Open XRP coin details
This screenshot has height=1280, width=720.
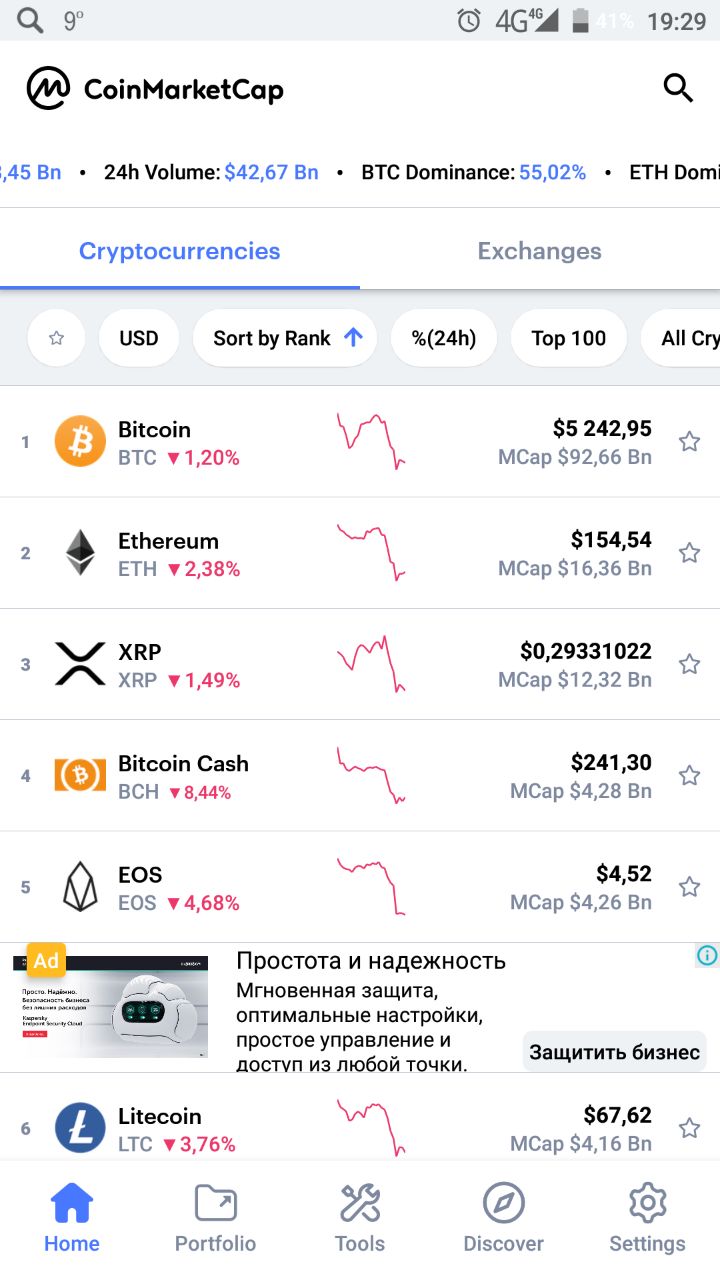click(x=360, y=664)
